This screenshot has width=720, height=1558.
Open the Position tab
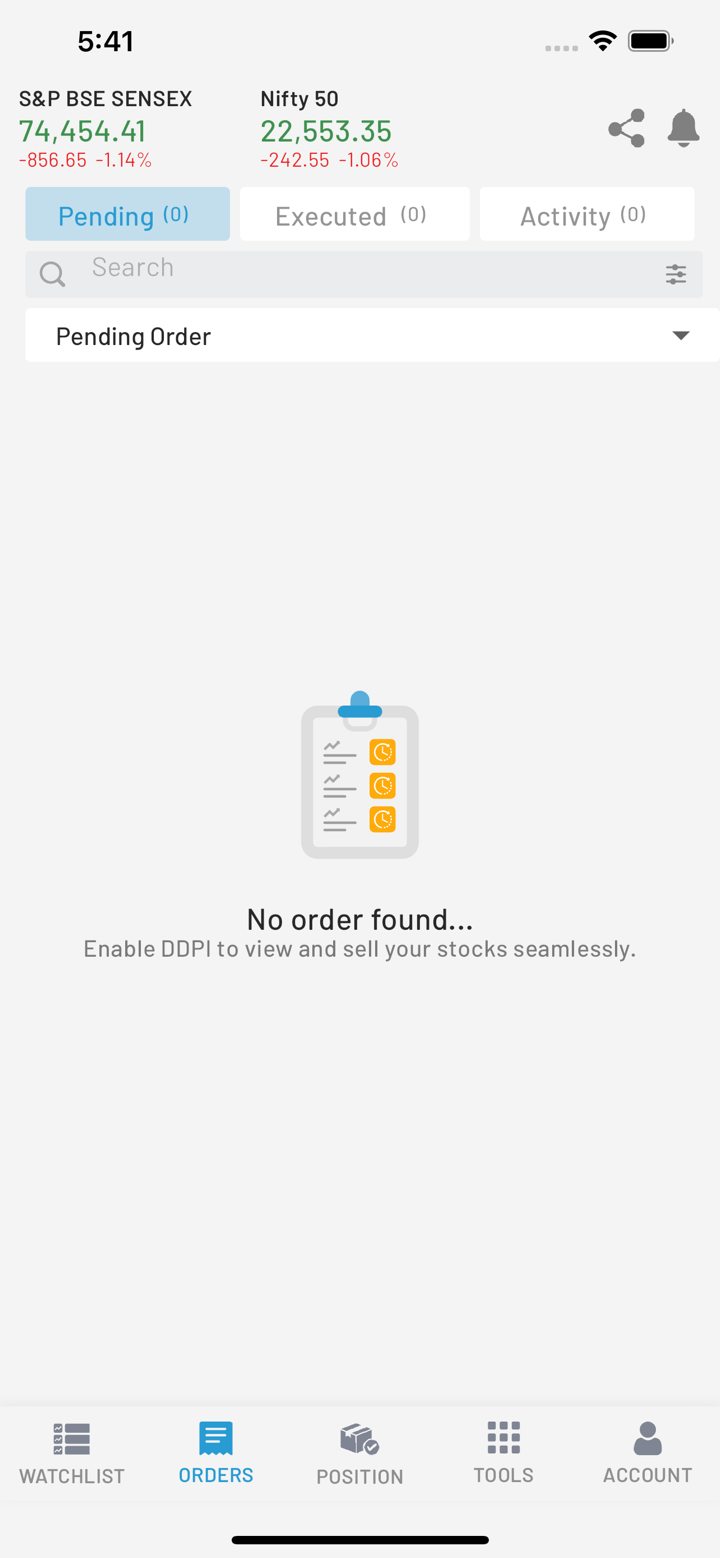(360, 1453)
